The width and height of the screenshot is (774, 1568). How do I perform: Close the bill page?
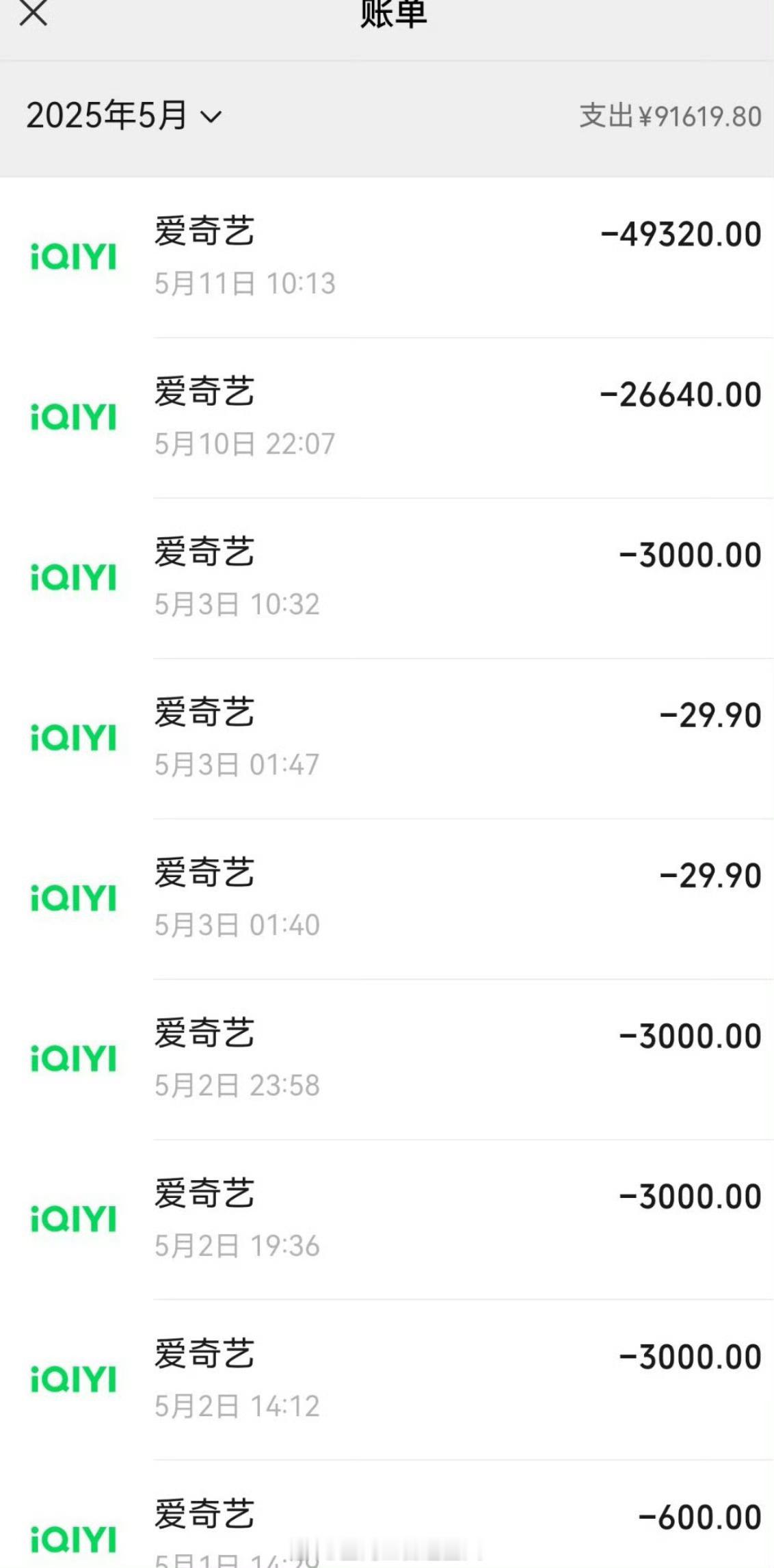tap(33, 12)
